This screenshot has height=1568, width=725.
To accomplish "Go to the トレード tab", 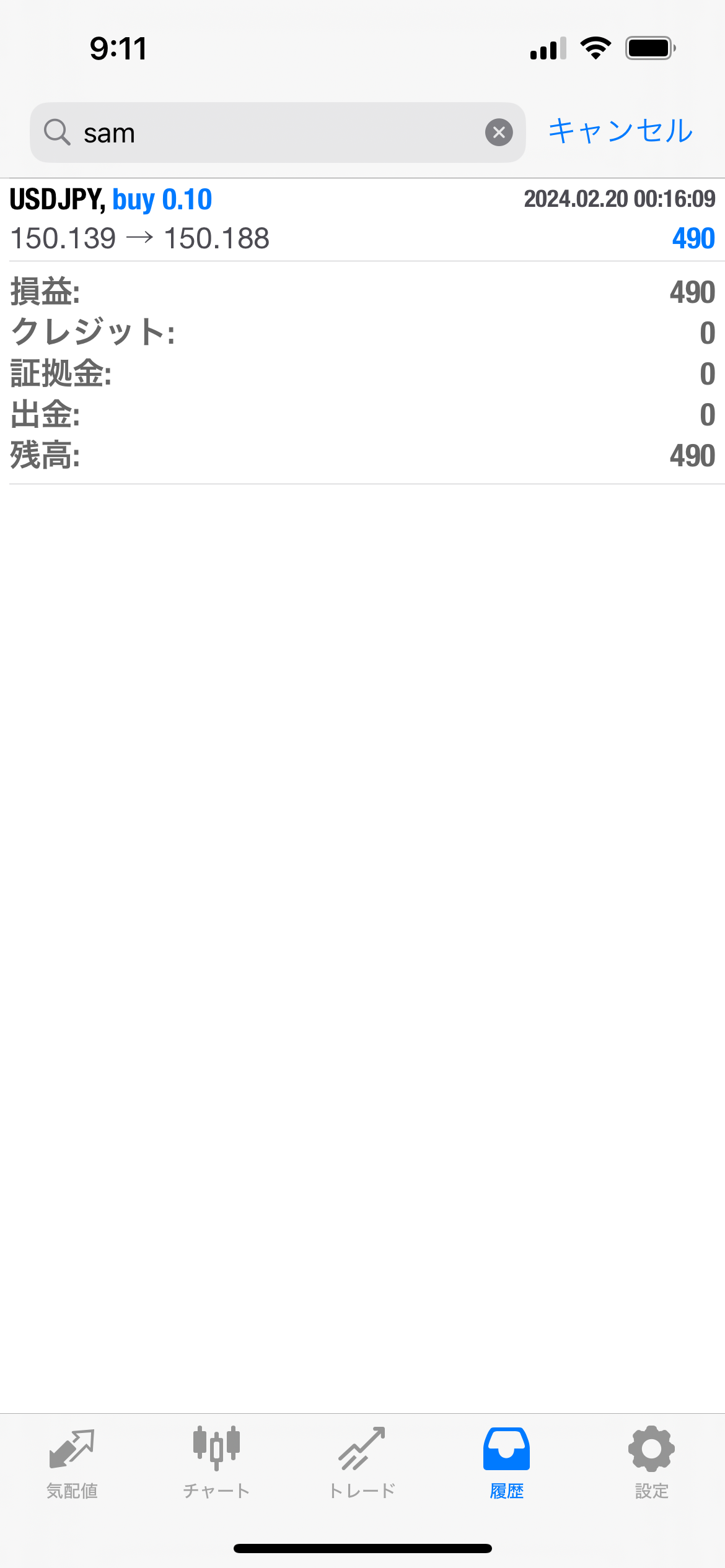I will coord(362,1463).
